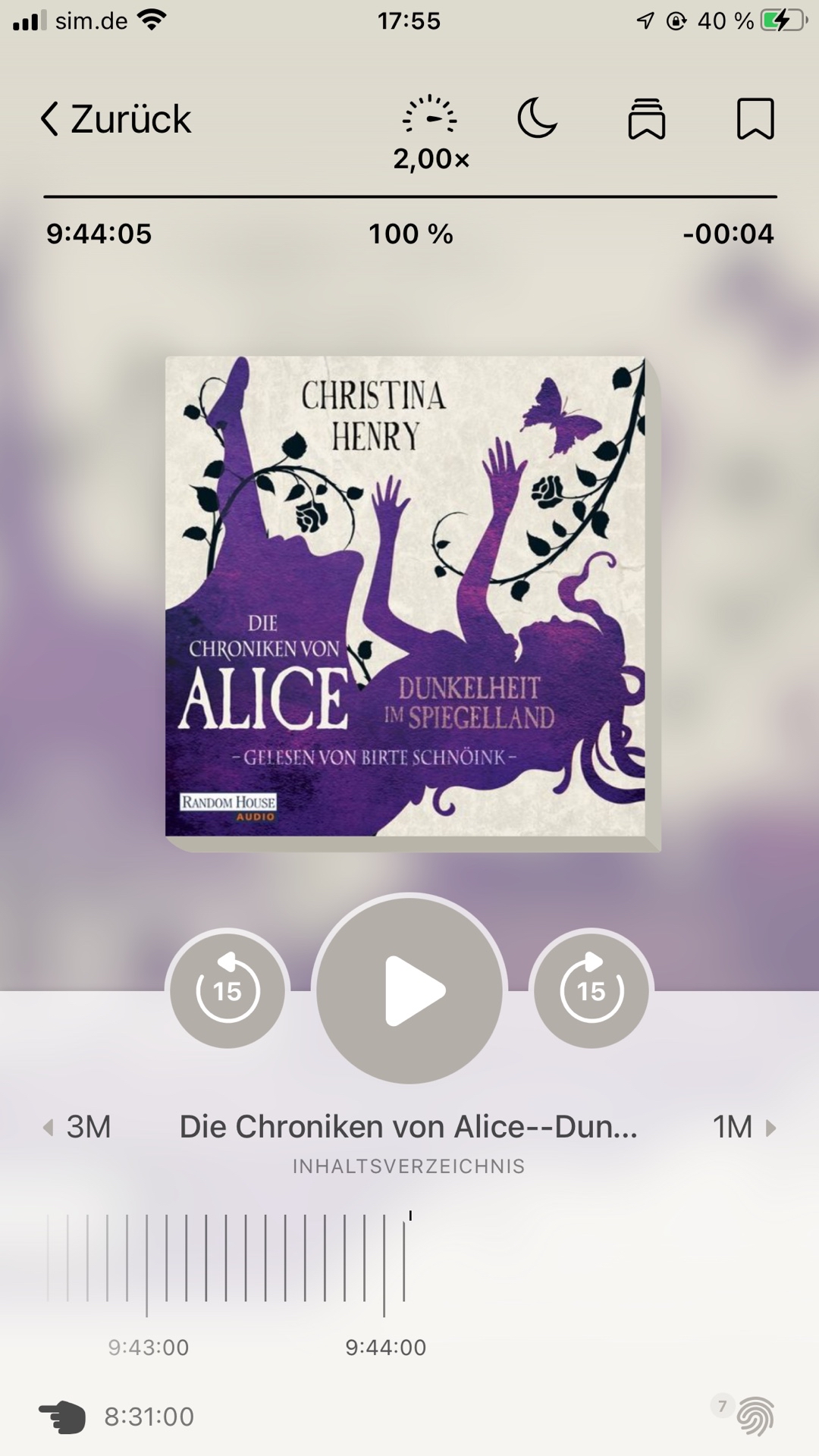Image resolution: width=819 pixels, height=1456 pixels.
Task: Start playback with the play button
Action: pyautogui.click(x=409, y=989)
